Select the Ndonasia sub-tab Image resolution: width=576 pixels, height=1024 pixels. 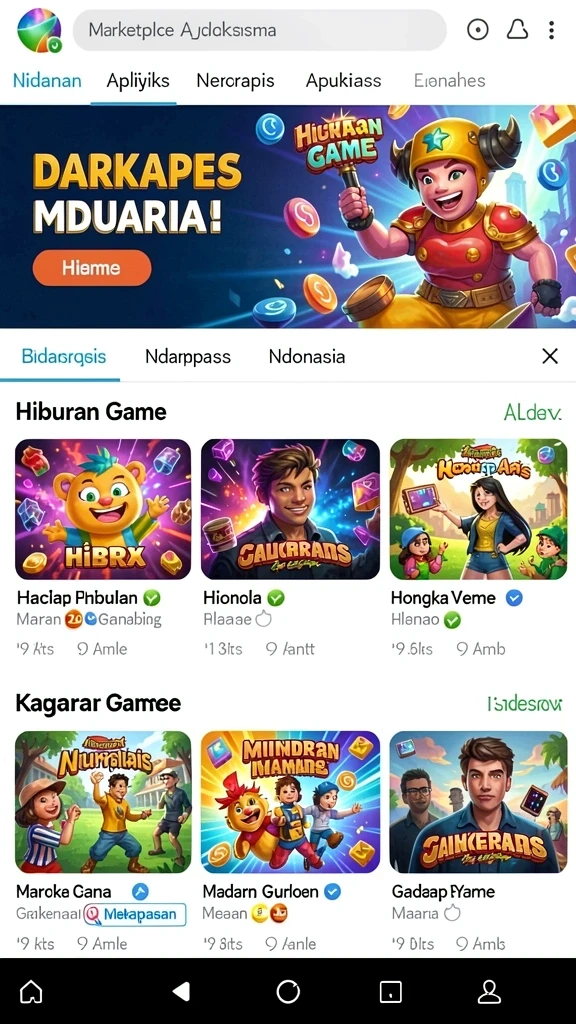point(307,357)
